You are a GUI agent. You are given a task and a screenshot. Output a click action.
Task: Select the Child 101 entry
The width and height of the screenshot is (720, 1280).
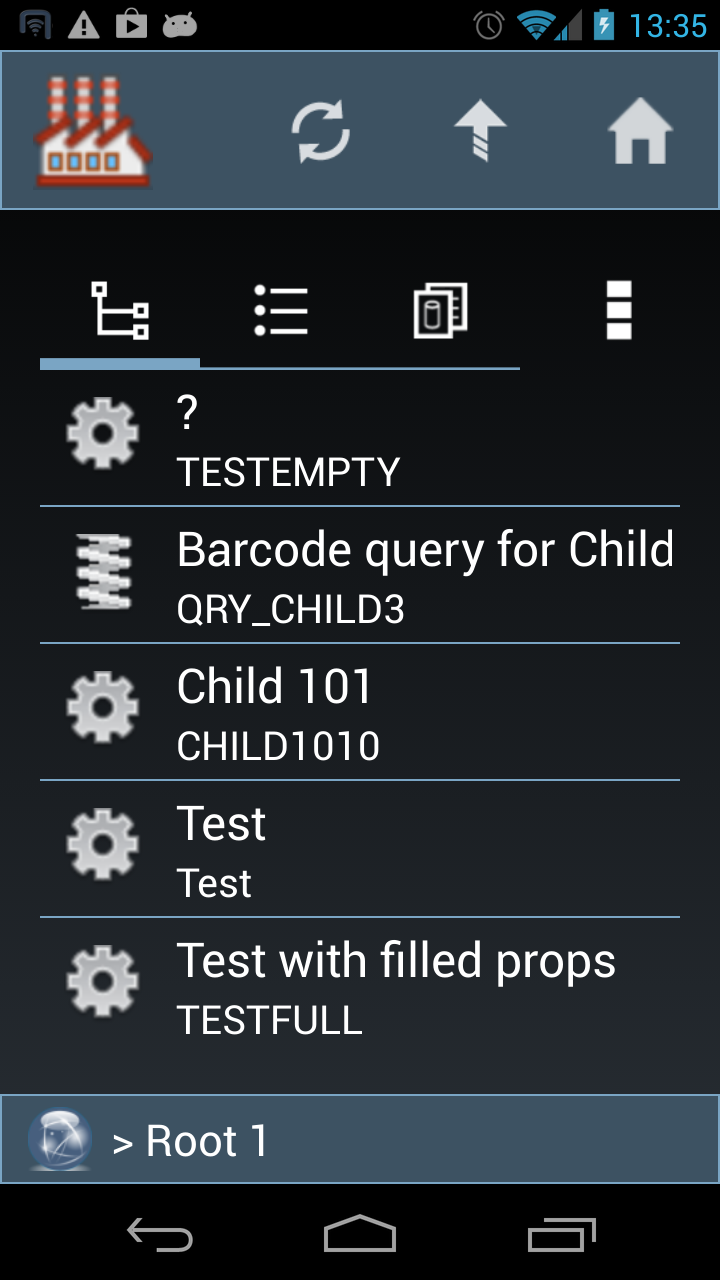[360, 712]
